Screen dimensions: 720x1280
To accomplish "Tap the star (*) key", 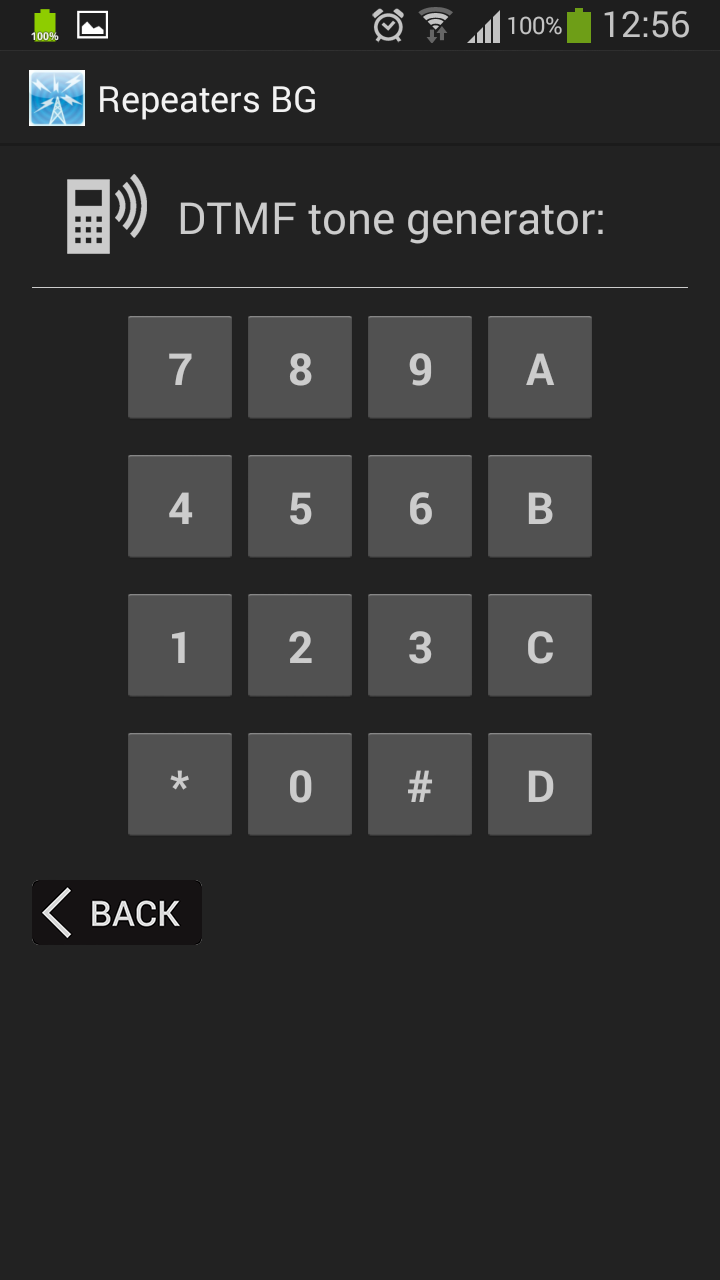I will click(180, 784).
